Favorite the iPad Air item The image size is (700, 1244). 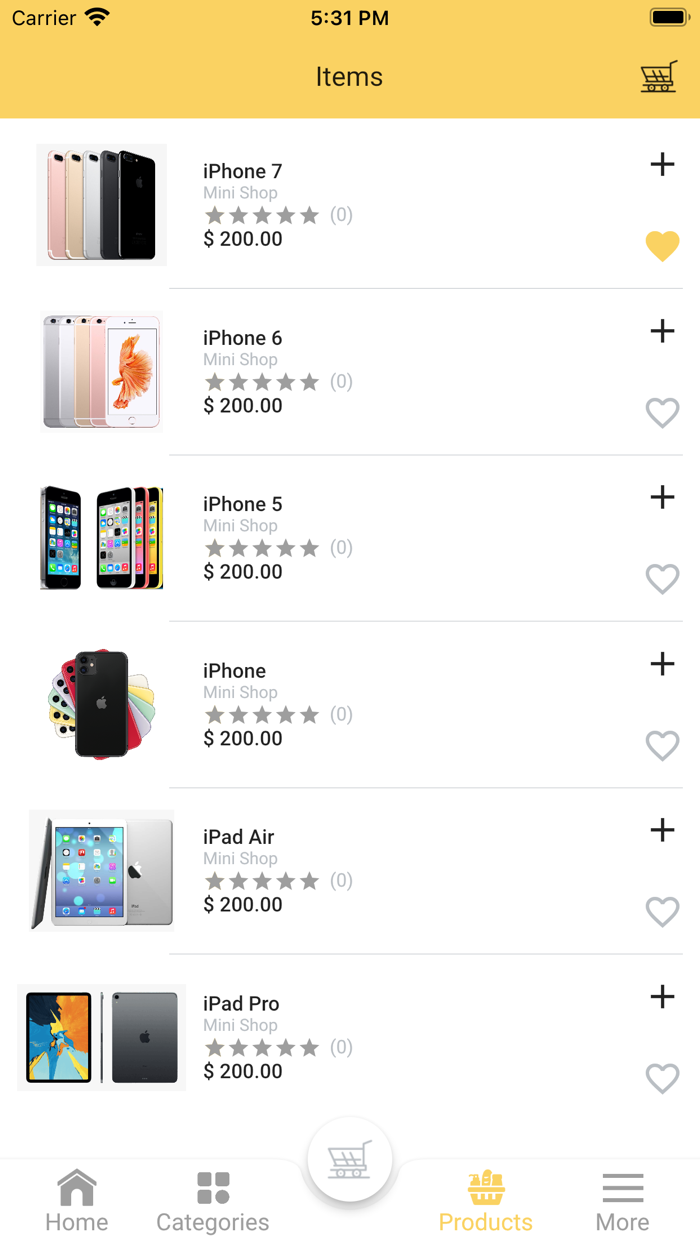(x=662, y=911)
